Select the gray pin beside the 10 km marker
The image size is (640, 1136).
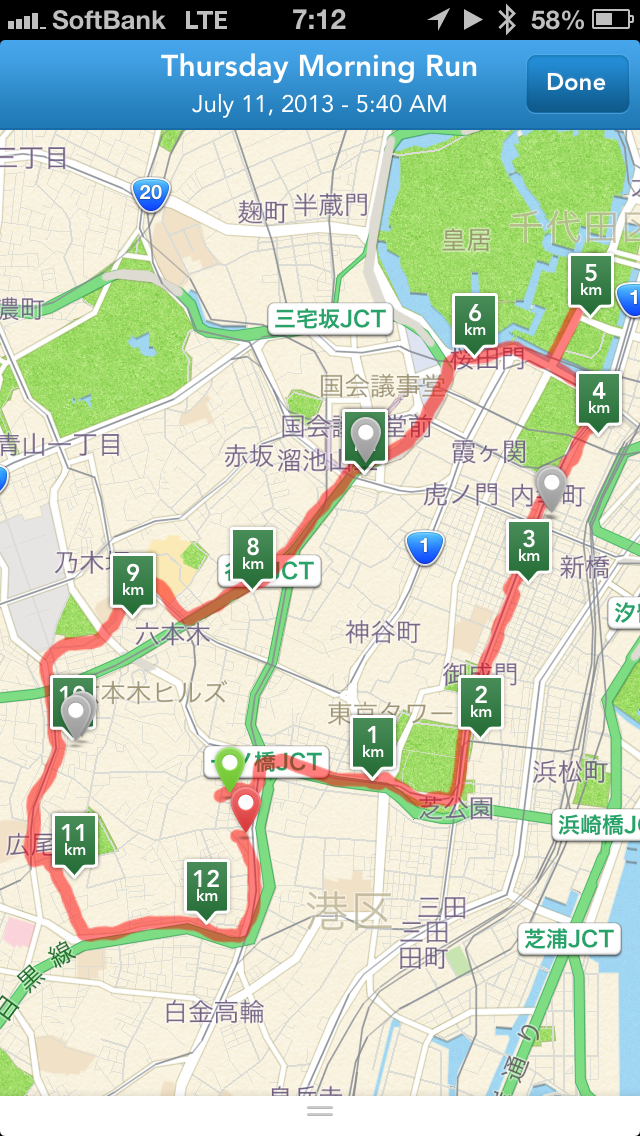pos(77,715)
